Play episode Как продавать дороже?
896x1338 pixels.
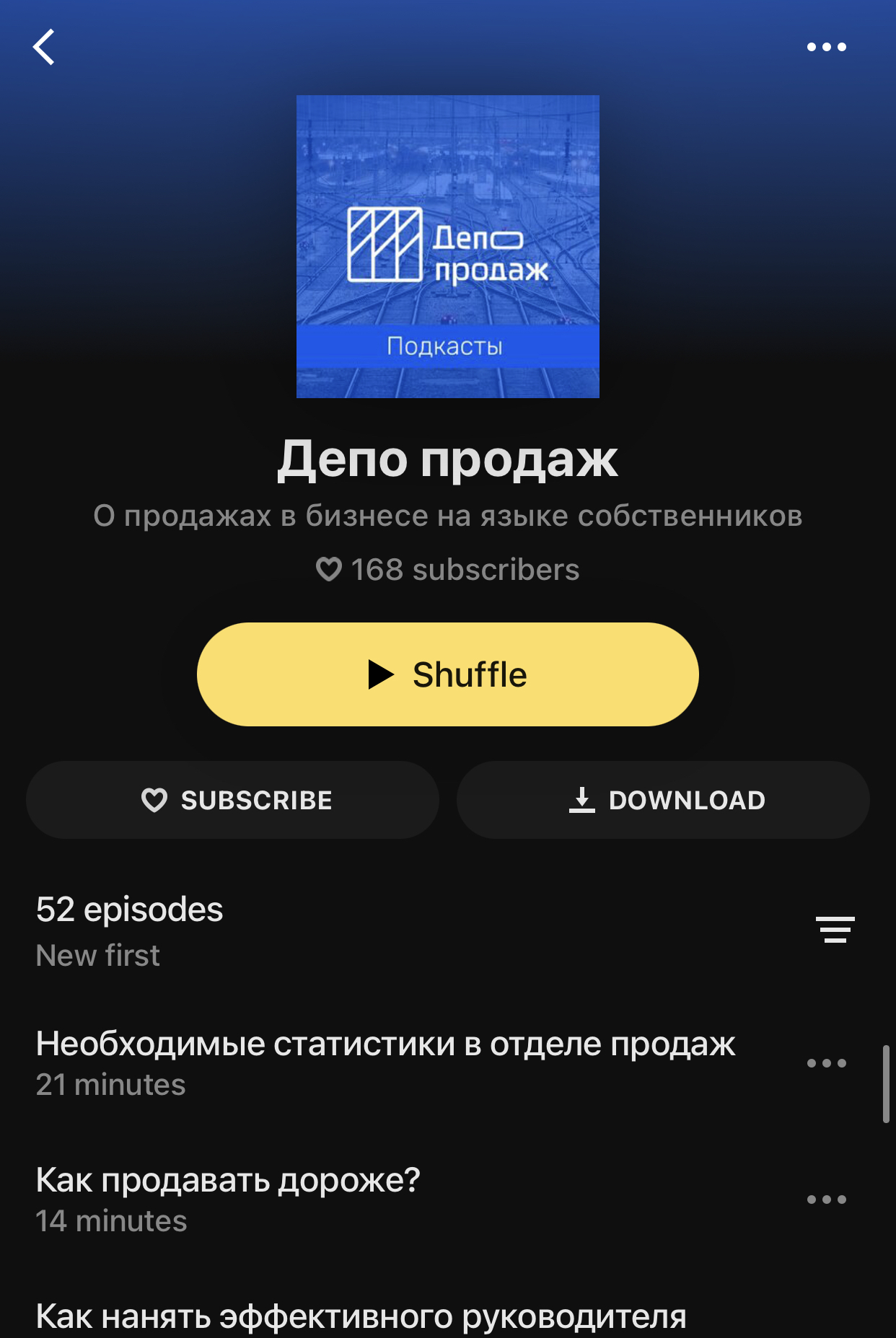click(228, 1198)
